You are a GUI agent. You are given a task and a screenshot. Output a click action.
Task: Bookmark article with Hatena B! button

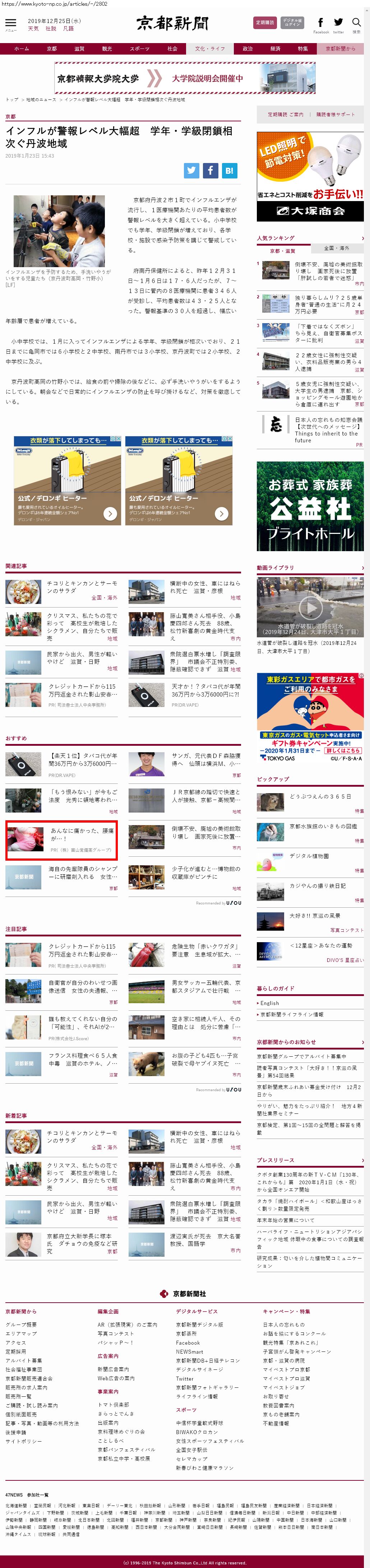coord(230,171)
